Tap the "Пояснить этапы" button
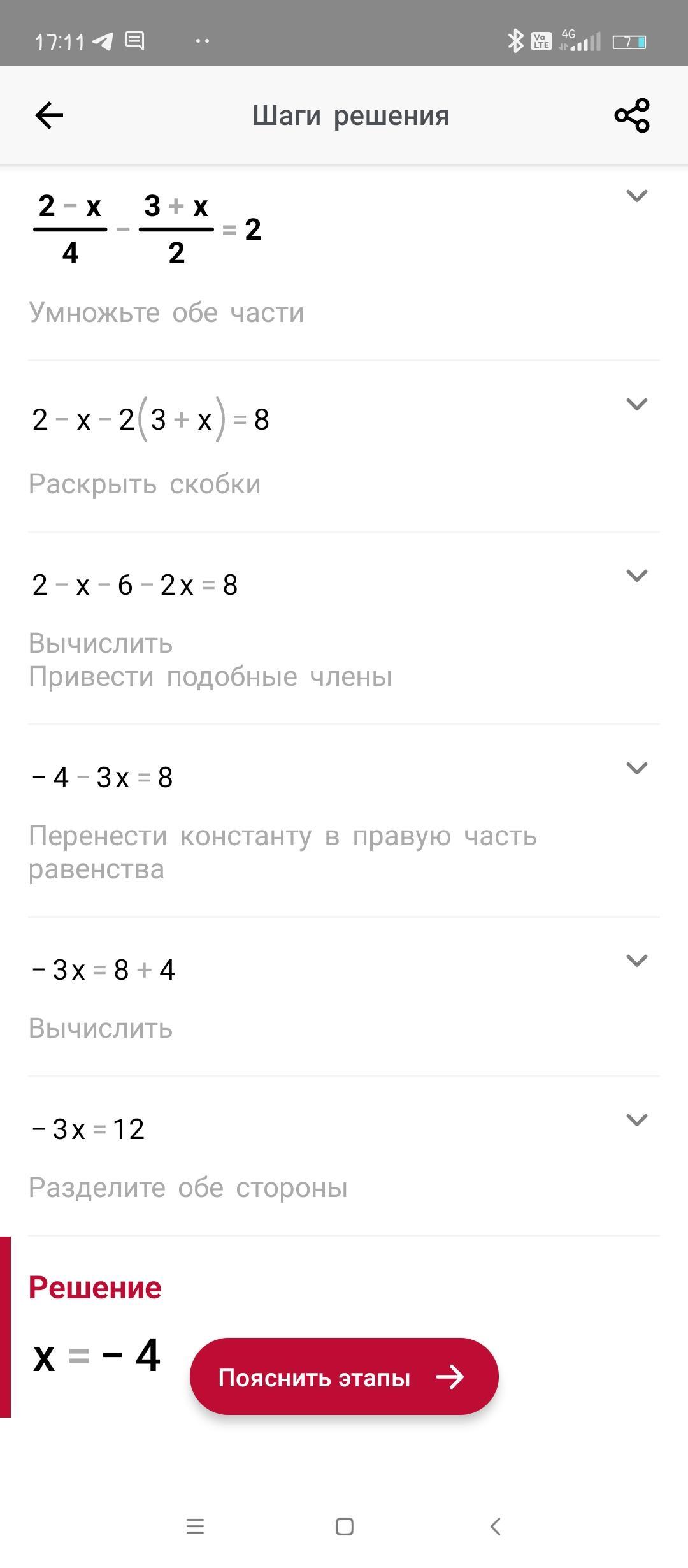Image resolution: width=688 pixels, height=1568 pixels. click(x=344, y=1377)
